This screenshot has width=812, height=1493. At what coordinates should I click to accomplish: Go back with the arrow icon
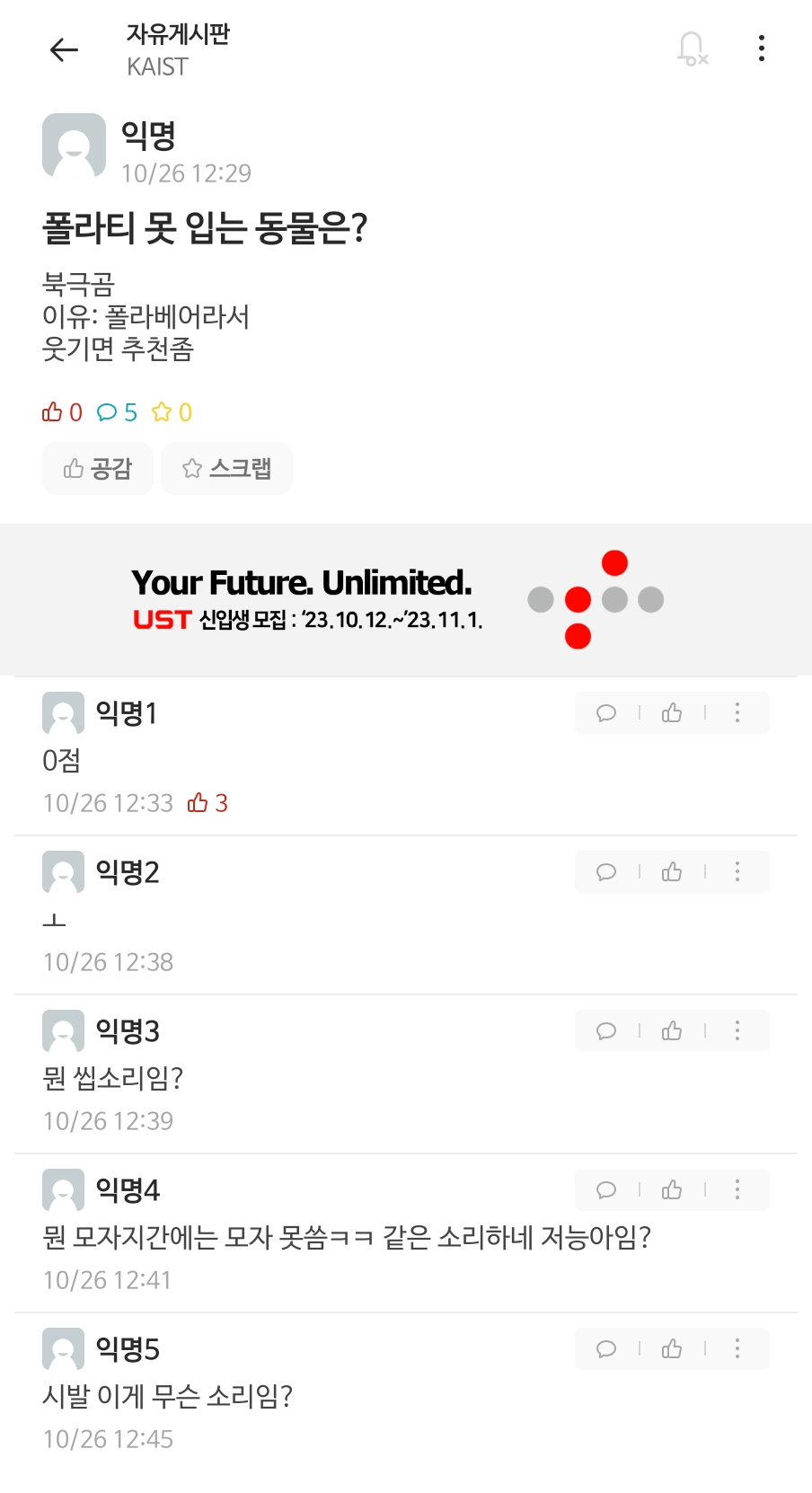[x=64, y=49]
